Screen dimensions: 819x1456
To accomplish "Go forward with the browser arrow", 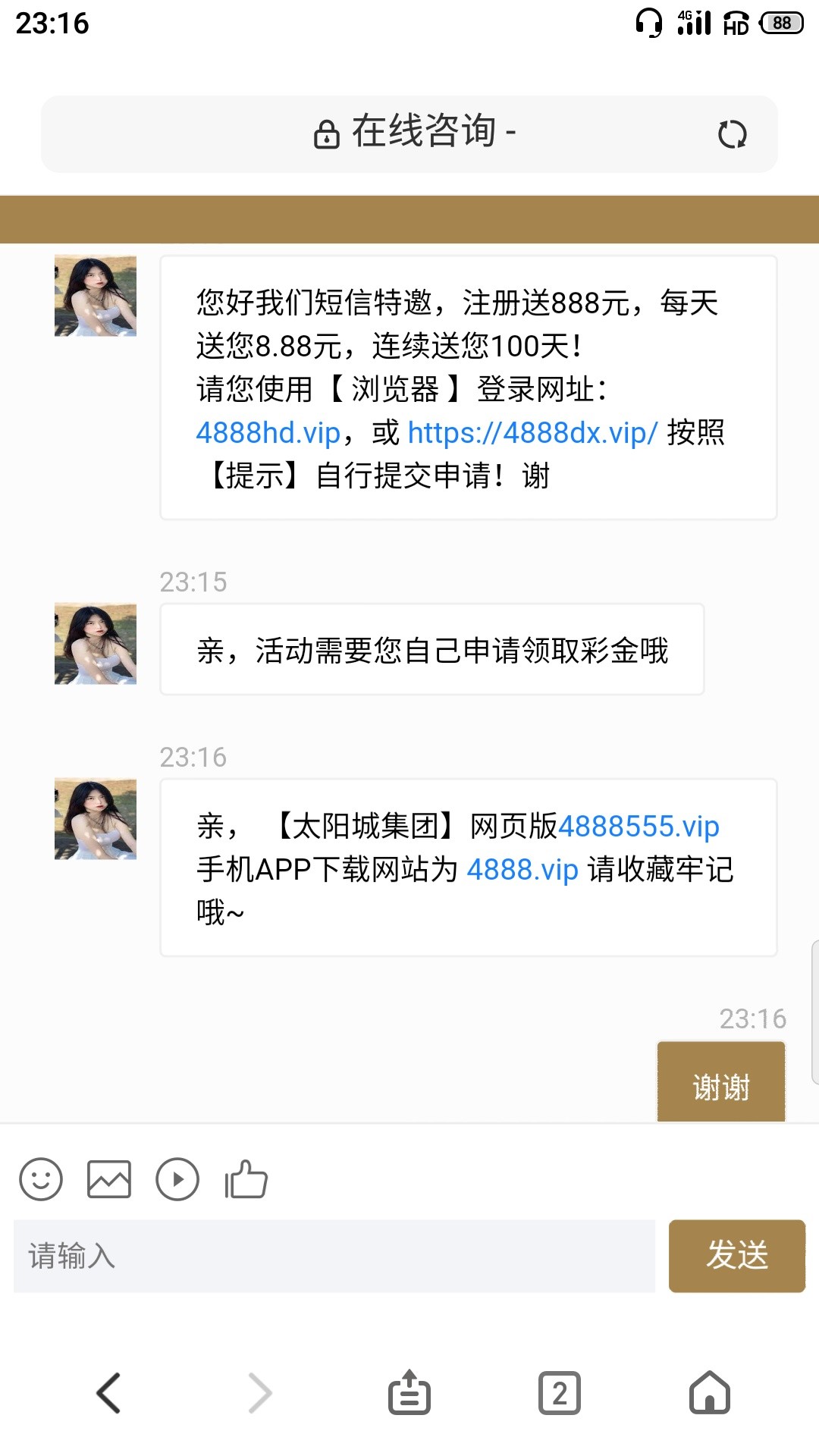I will coord(259,1393).
